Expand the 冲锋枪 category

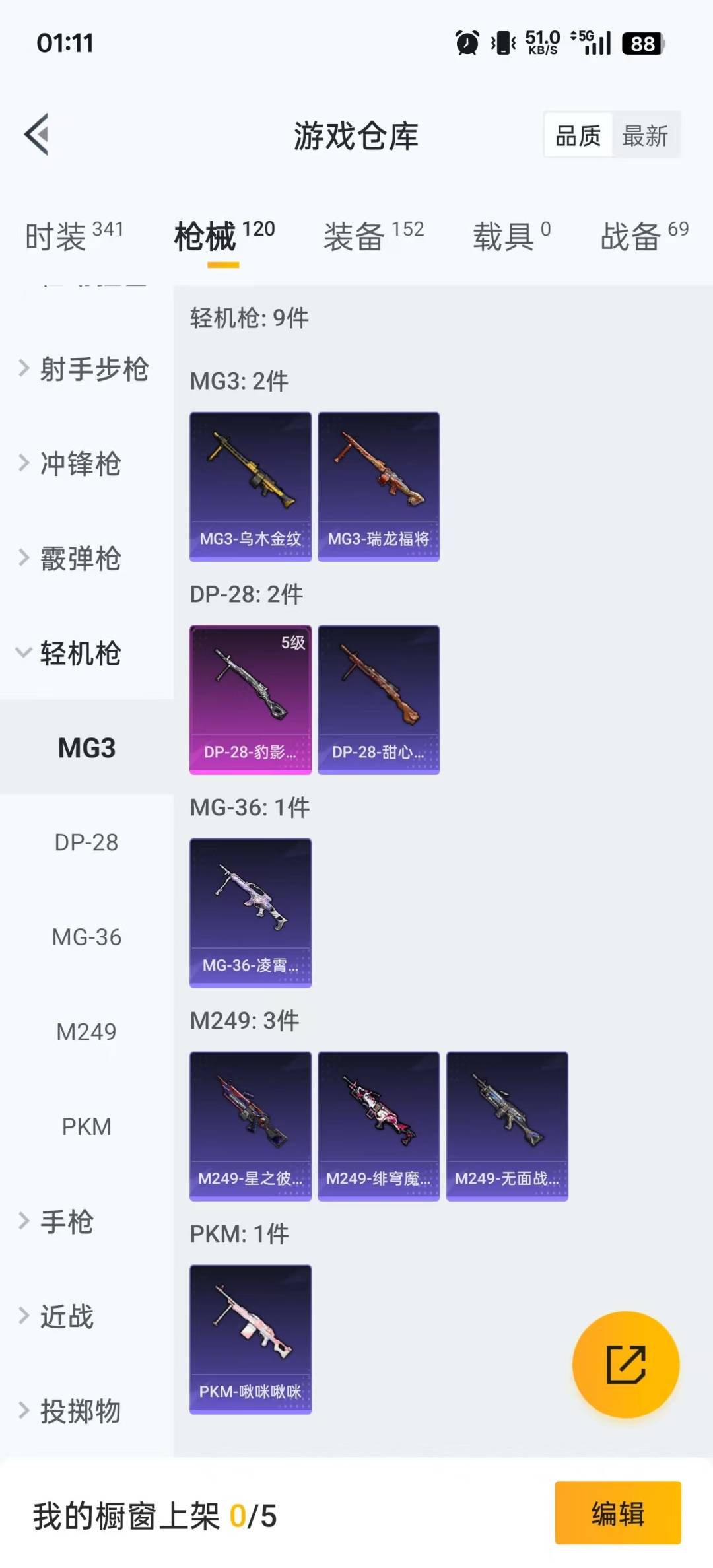tap(79, 465)
